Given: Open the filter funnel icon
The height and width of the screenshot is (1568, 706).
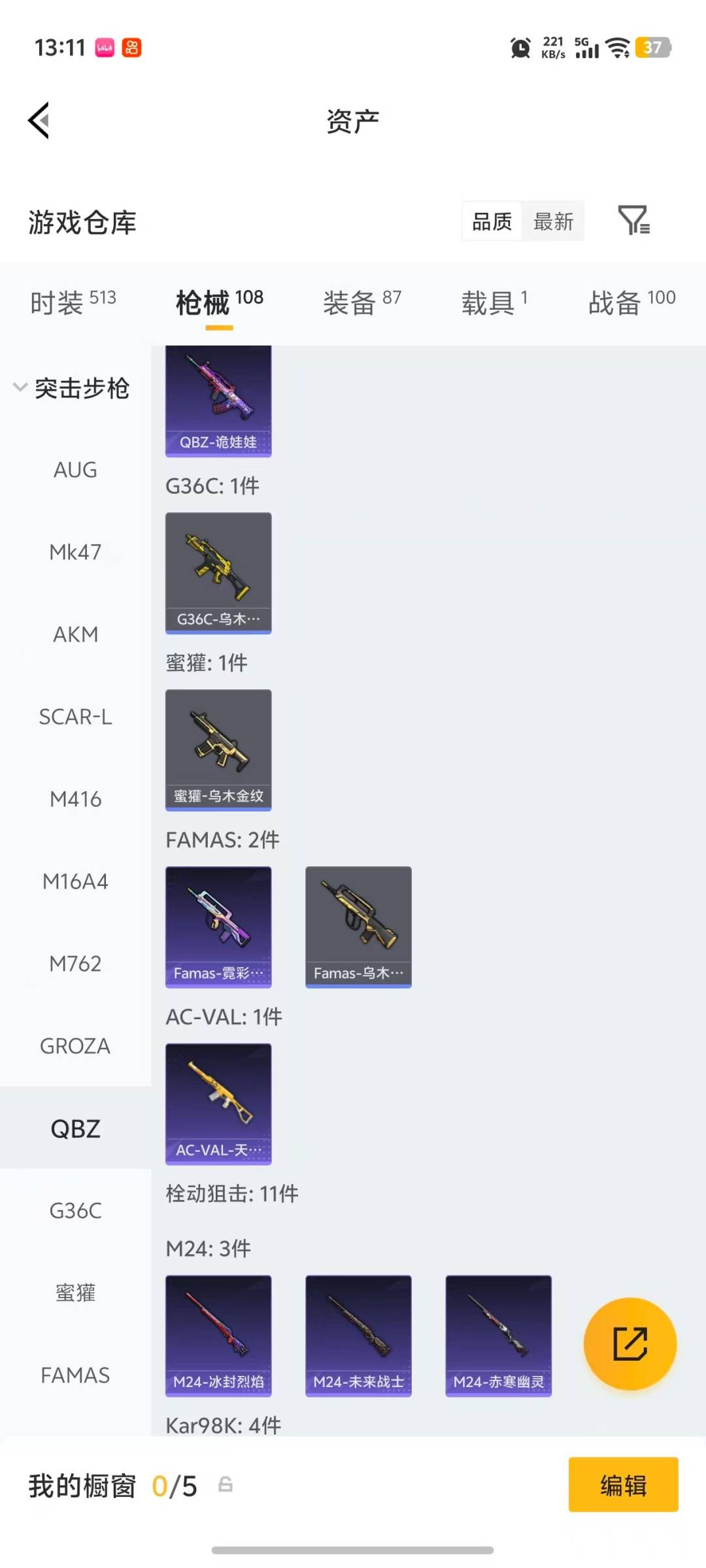Looking at the screenshot, I should coord(633,221).
